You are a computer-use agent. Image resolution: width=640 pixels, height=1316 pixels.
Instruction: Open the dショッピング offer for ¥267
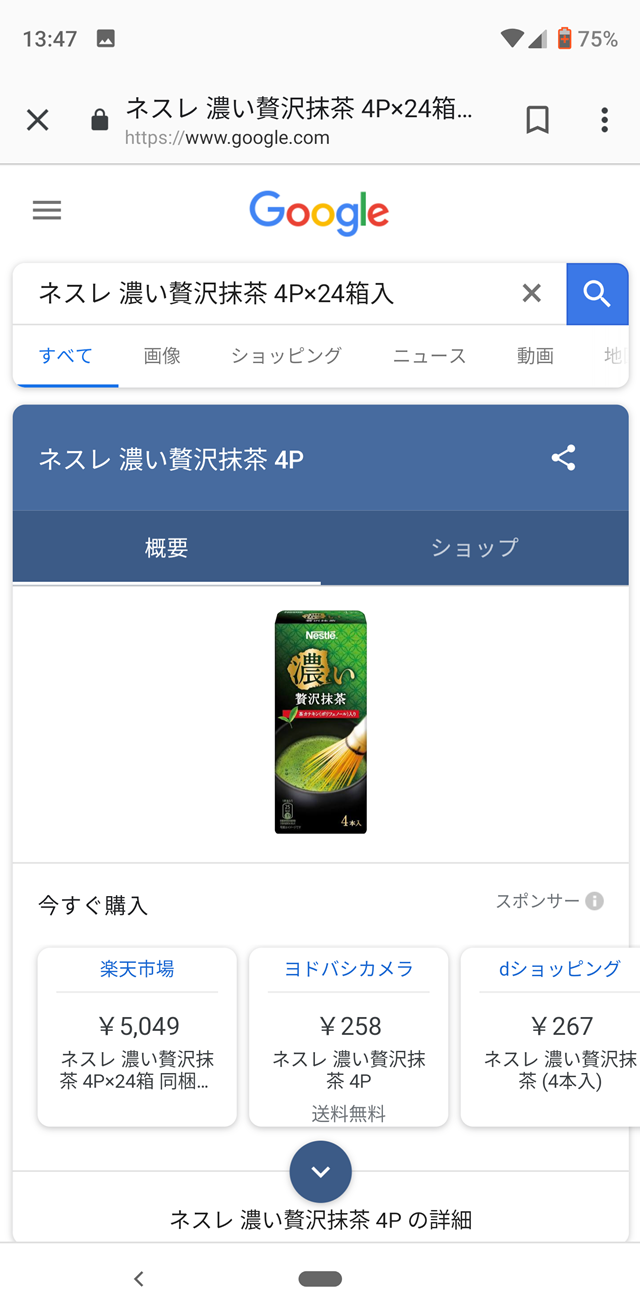[x=555, y=1036]
